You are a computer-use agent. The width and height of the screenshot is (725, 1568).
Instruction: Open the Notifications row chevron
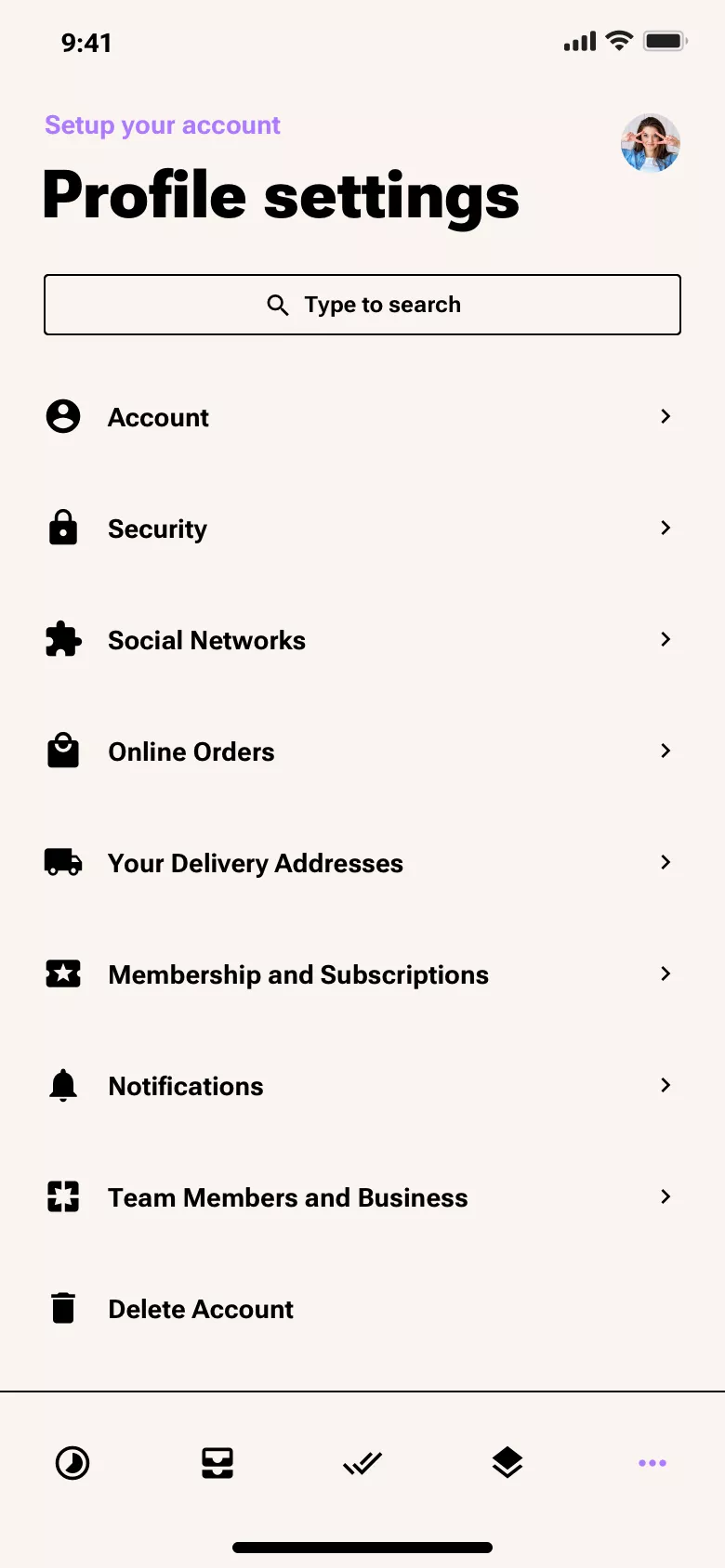[665, 1085]
